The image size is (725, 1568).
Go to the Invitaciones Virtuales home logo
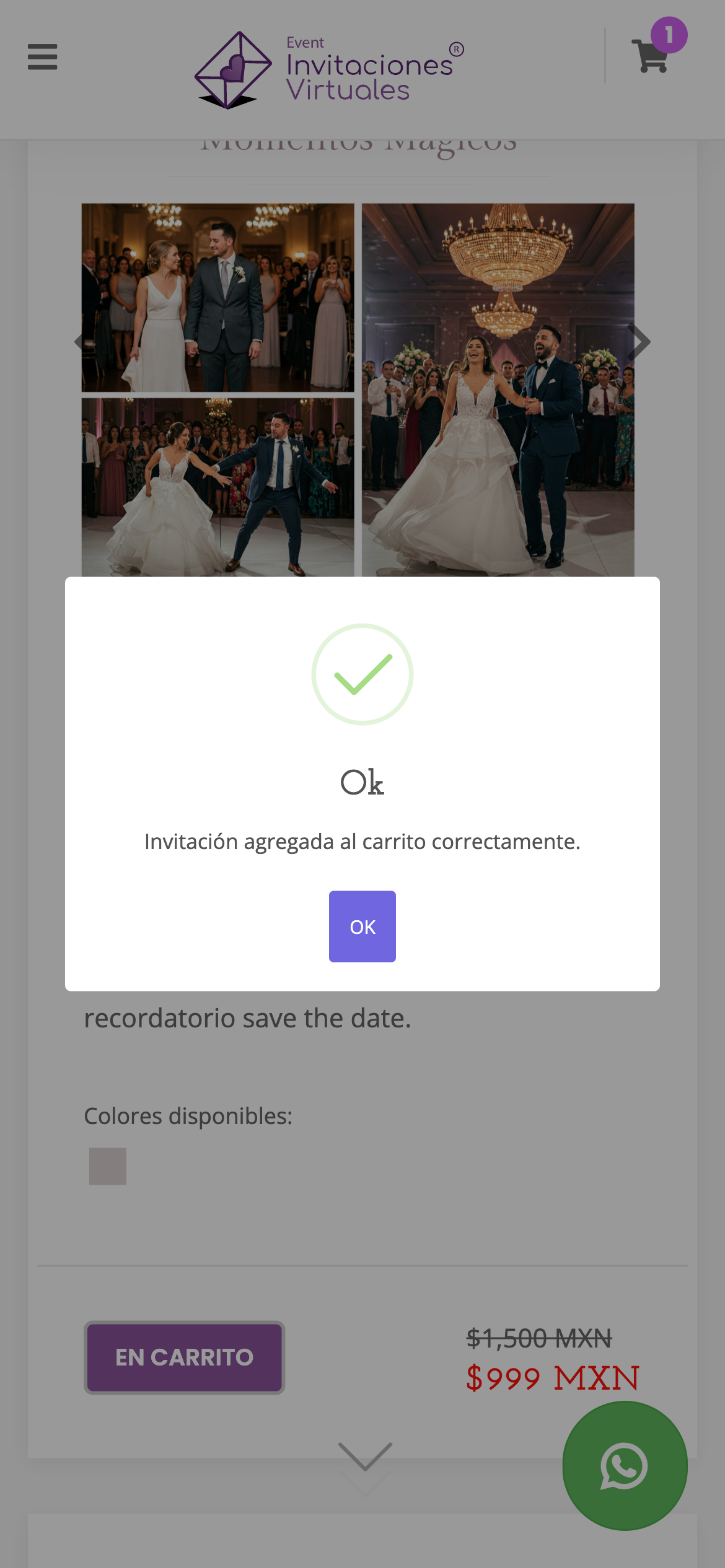click(329, 69)
